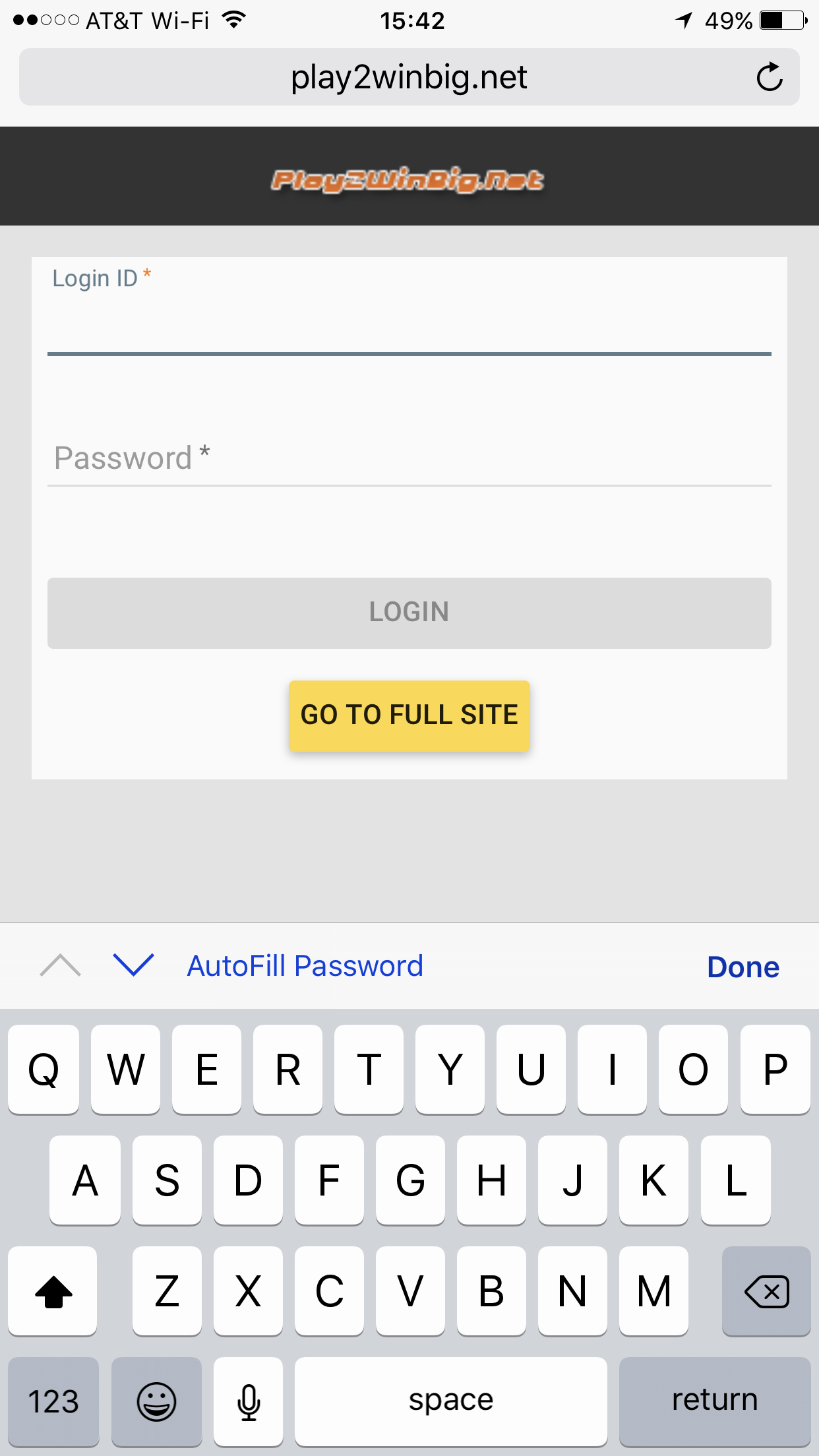This screenshot has height=1456, width=819.
Task: Switch keyboard to 123 numbers
Action: click(x=53, y=1401)
